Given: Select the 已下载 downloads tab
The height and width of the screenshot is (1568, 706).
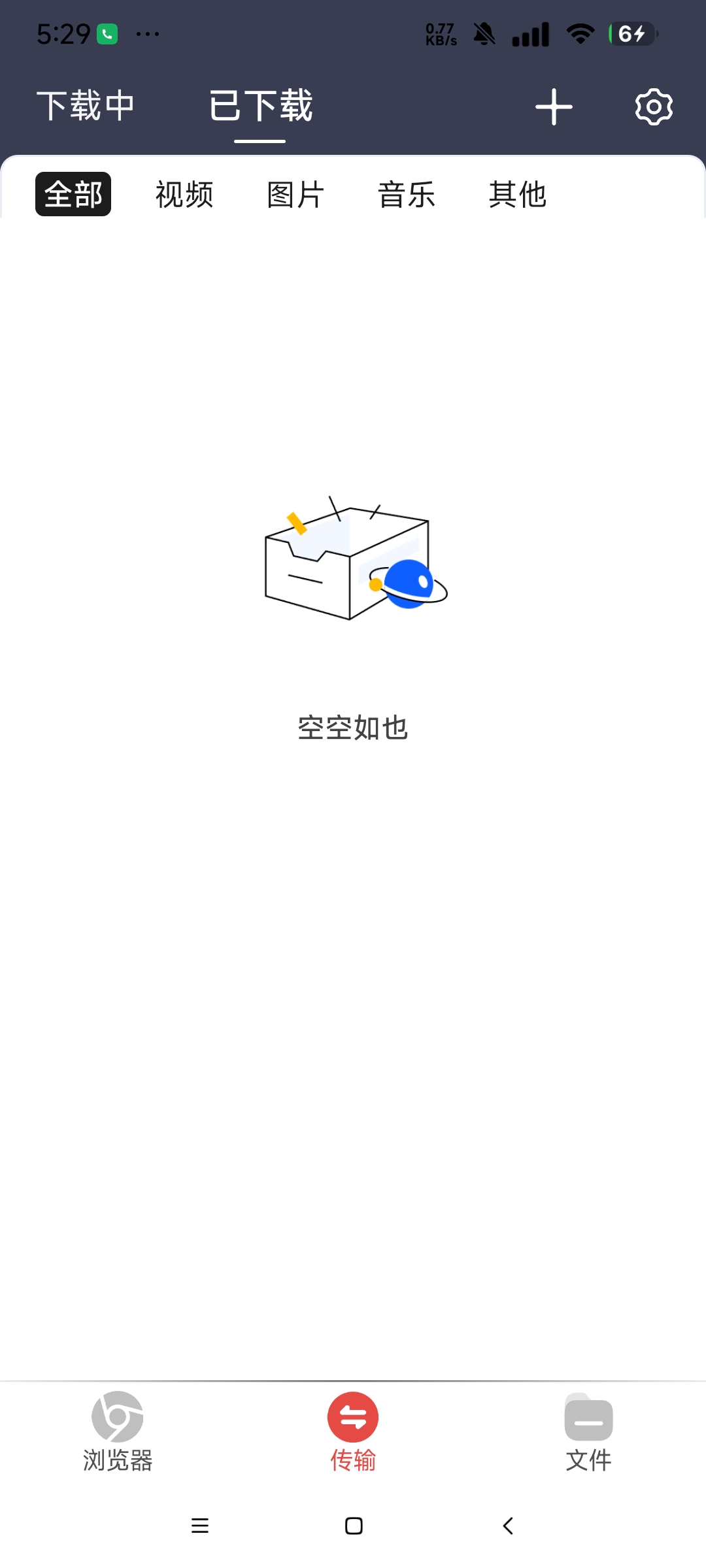Looking at the screenshot, I should point(259,106).
